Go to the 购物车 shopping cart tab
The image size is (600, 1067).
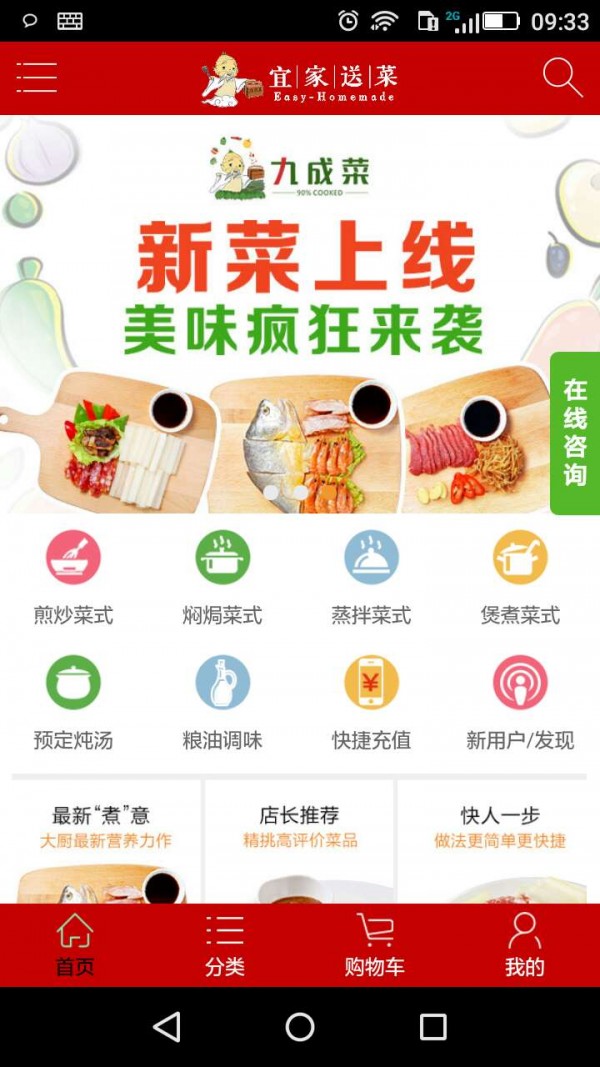[x=375, y=945]
